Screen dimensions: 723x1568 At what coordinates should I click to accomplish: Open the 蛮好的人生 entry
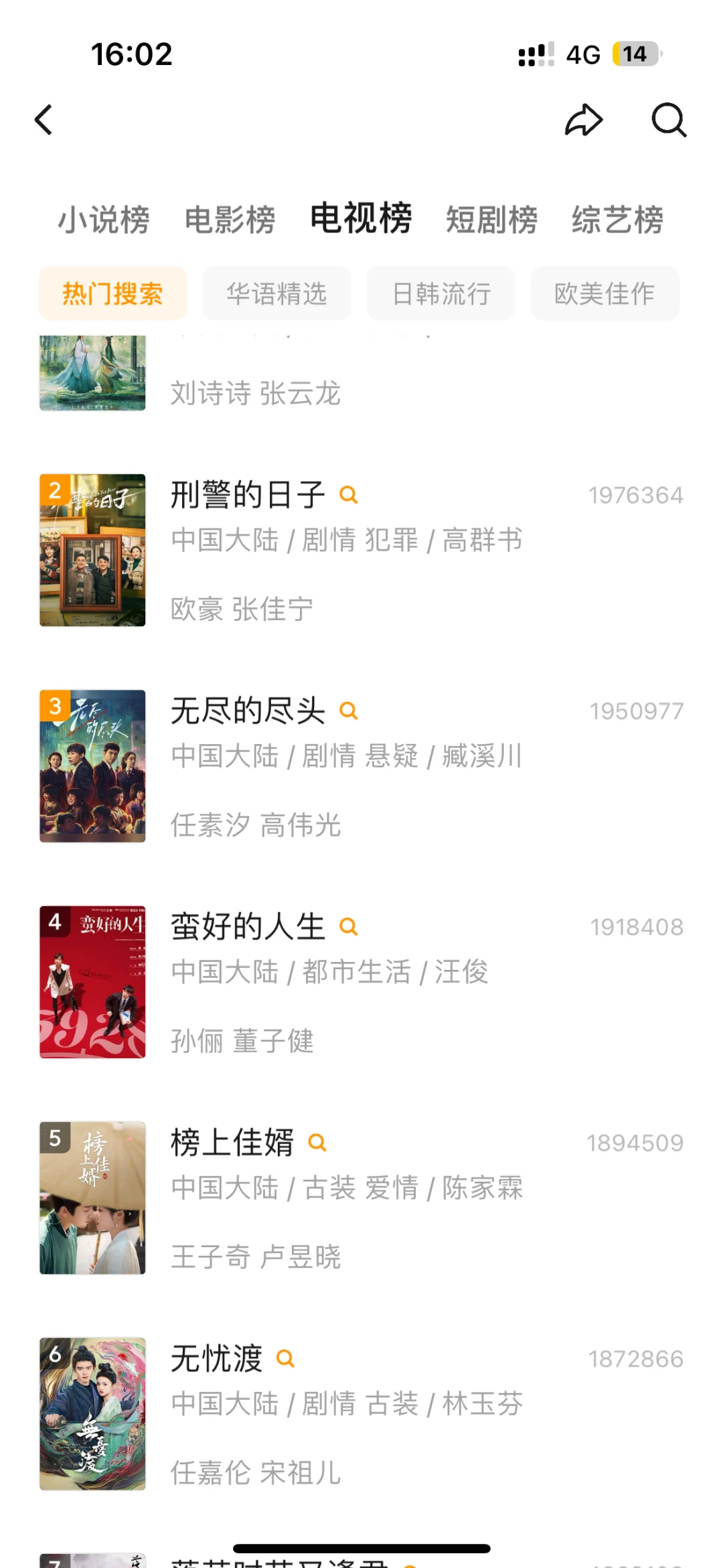pos(248,927)
